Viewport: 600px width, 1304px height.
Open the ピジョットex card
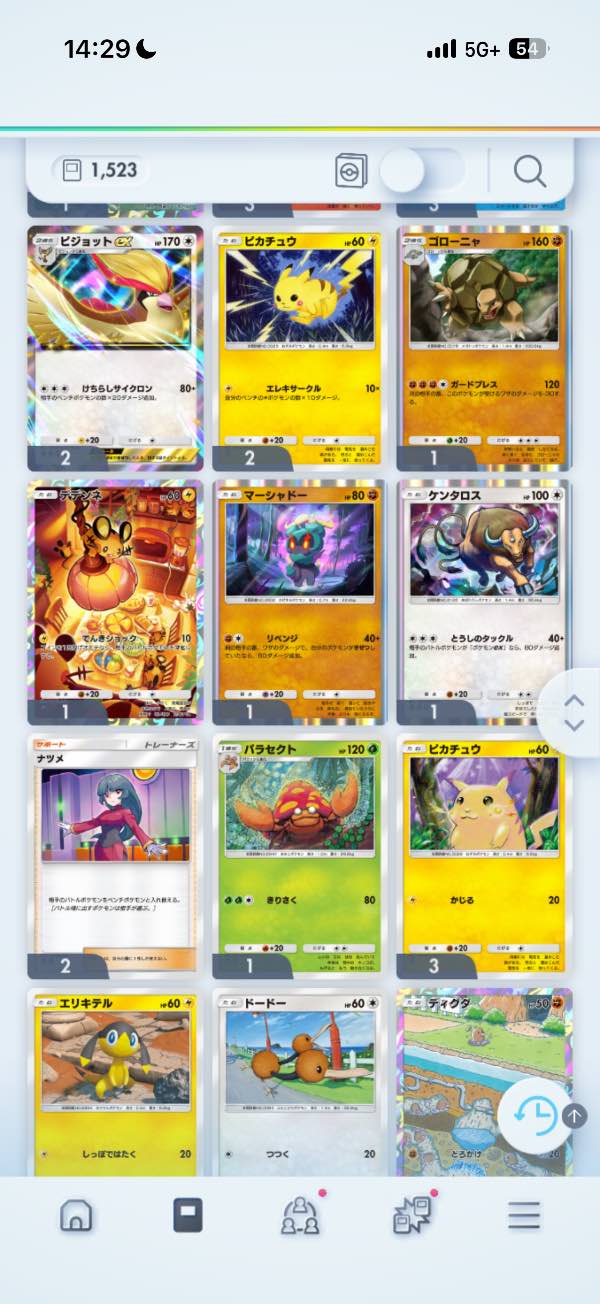115,348
